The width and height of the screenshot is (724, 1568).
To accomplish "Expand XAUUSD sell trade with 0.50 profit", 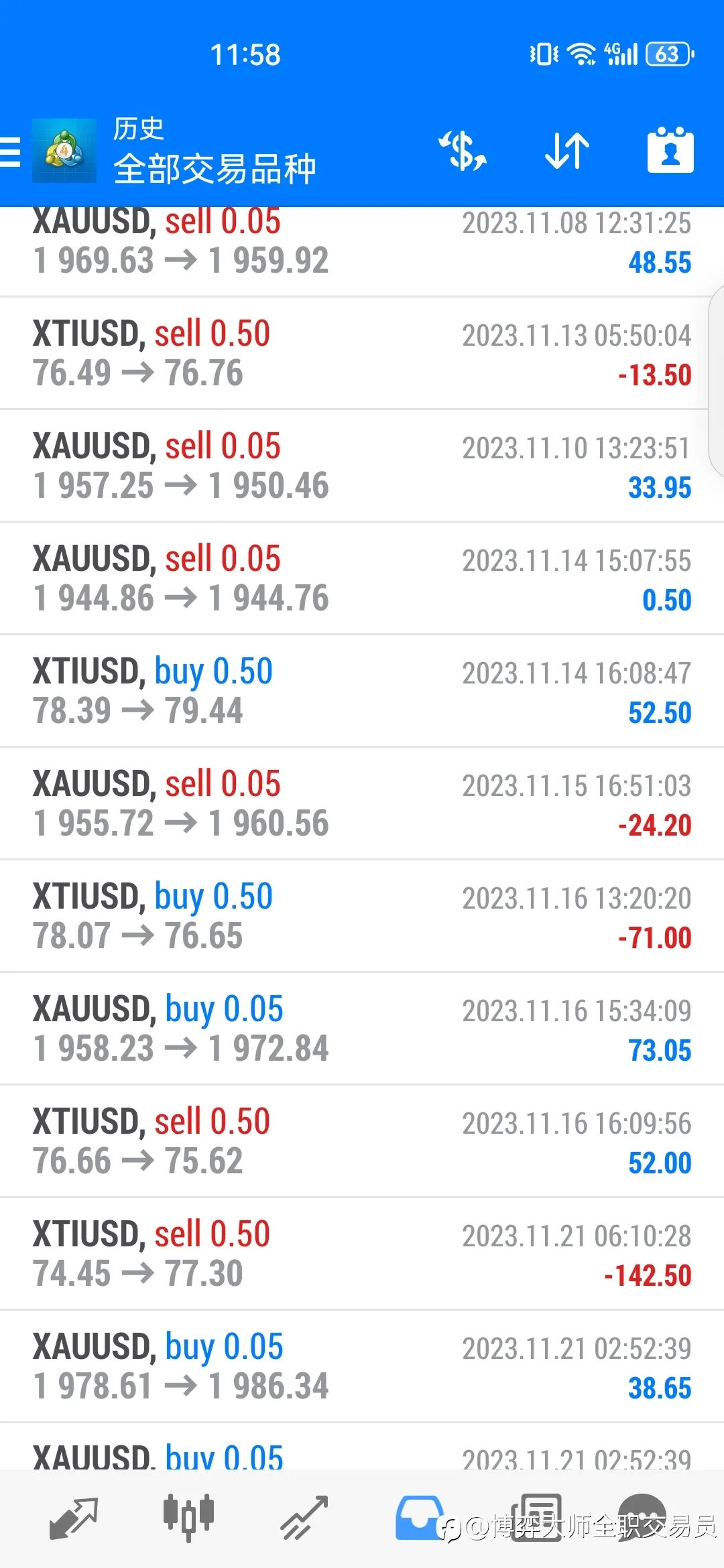I will (362, 578).
